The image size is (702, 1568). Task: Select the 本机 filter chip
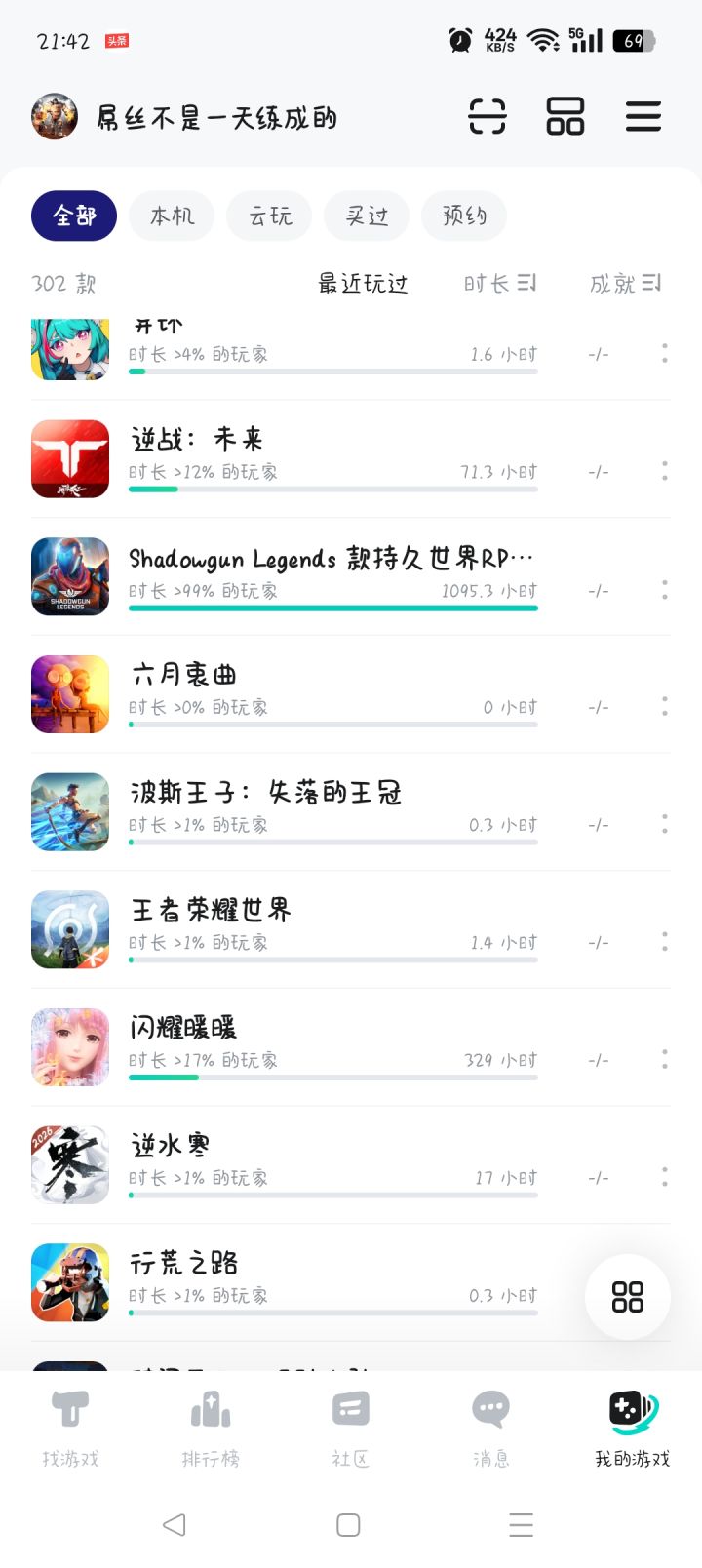[x=172, y=216]
